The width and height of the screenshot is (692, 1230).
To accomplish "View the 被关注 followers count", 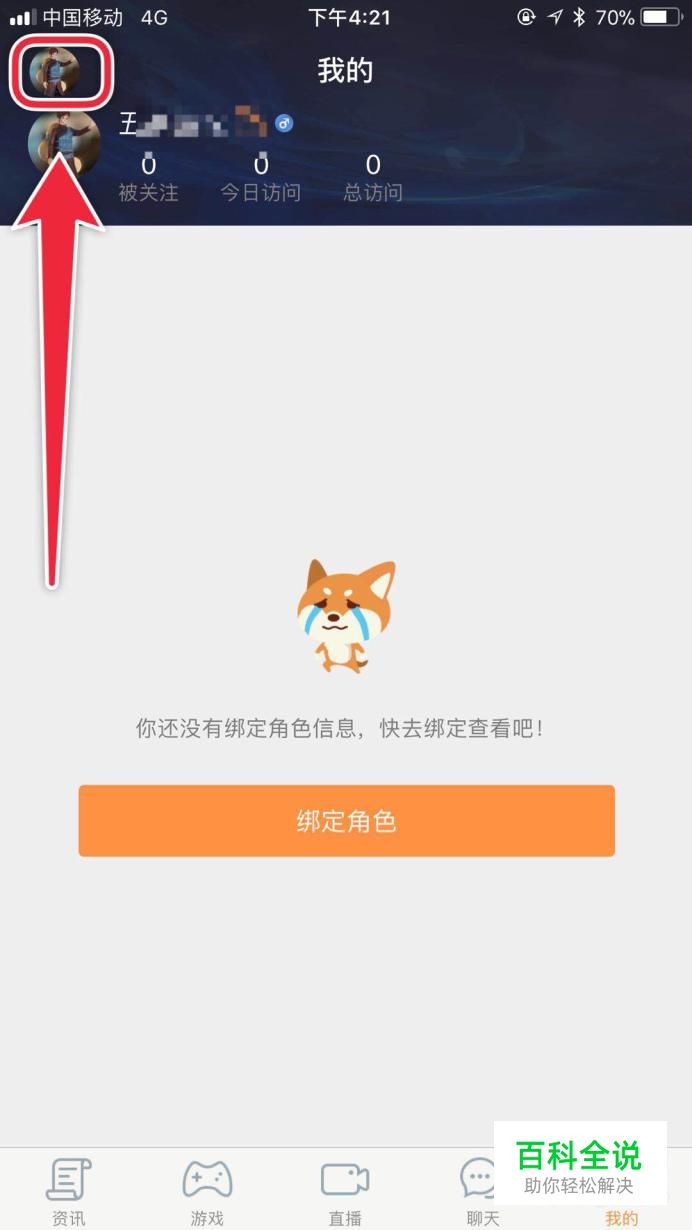I will point(148,178).
